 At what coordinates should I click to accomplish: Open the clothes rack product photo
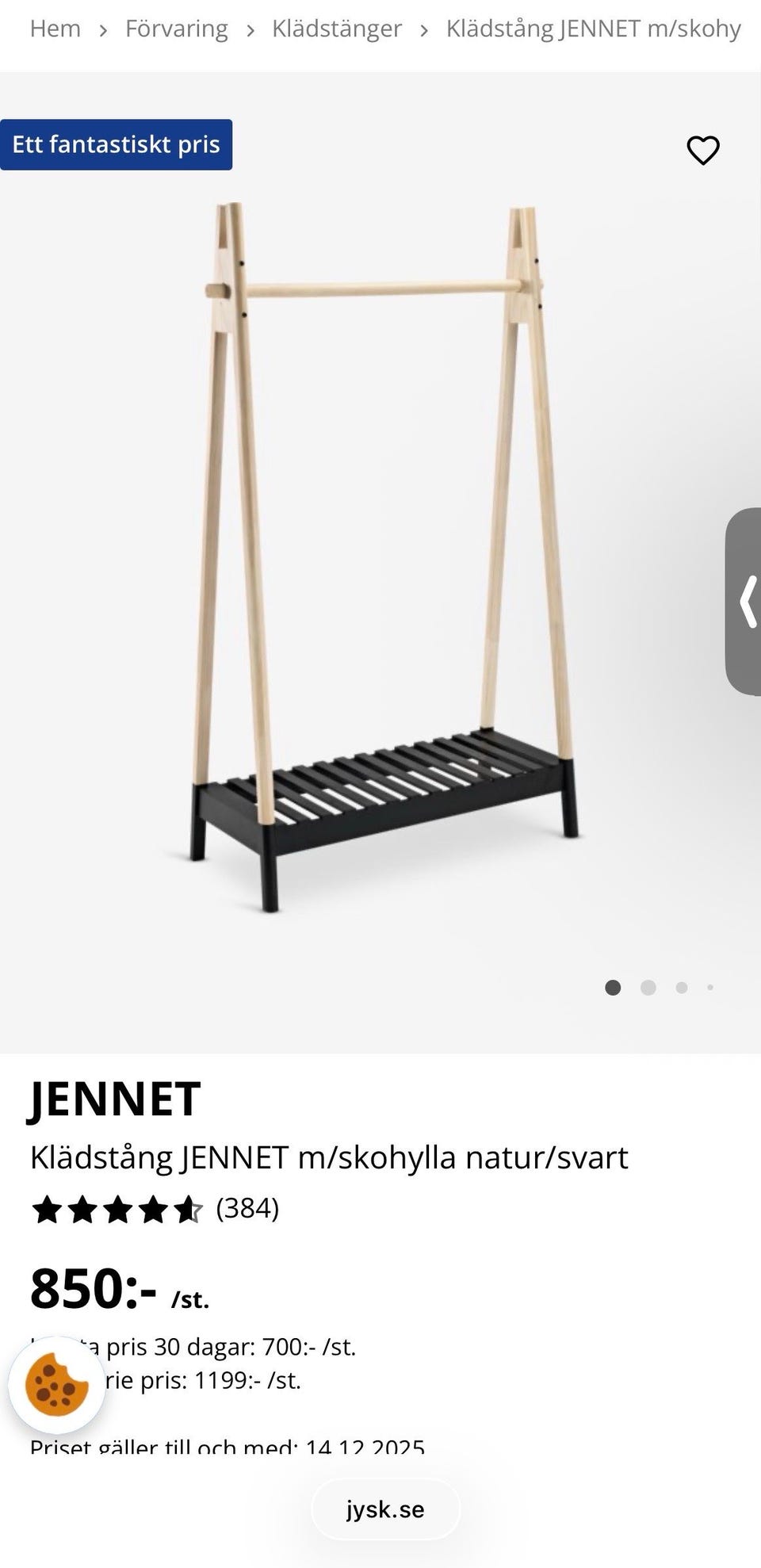[380, 555]
